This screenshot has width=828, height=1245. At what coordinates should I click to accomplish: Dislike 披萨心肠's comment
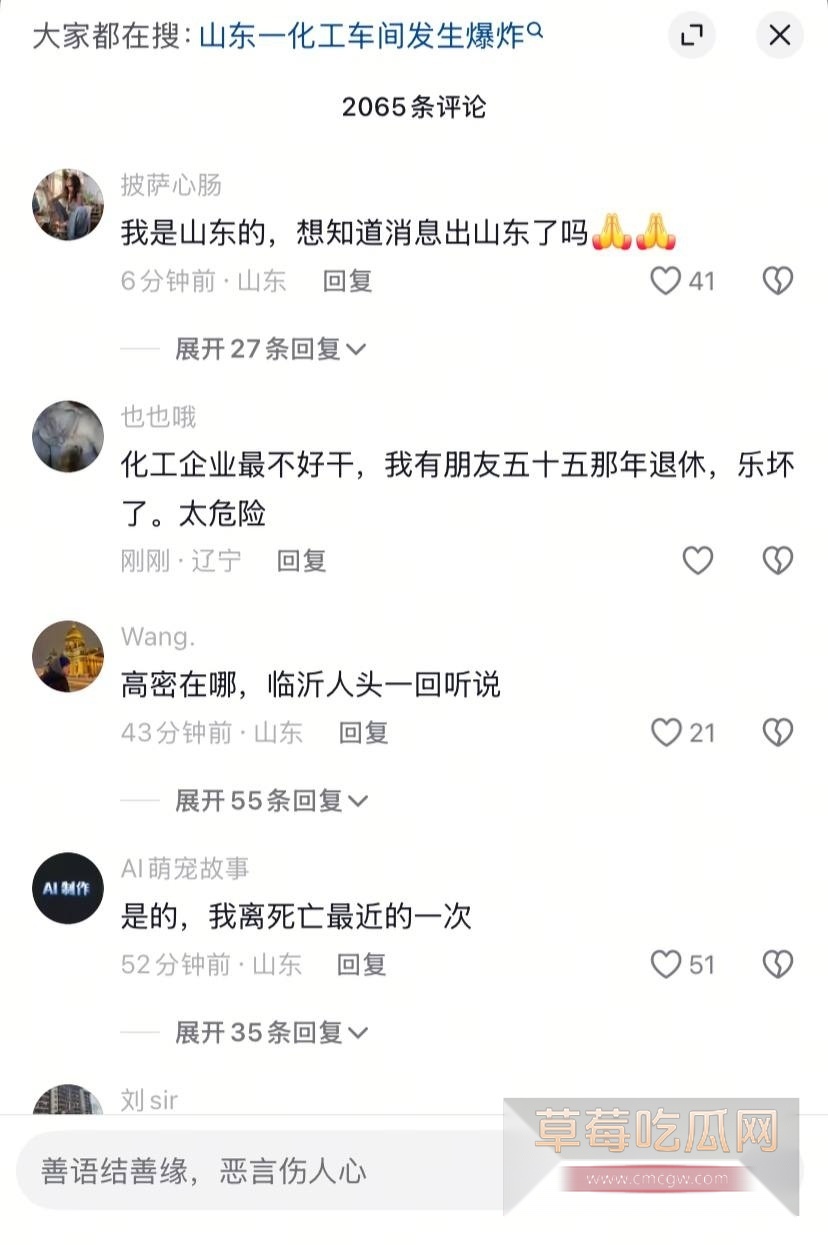click(778, 282)
